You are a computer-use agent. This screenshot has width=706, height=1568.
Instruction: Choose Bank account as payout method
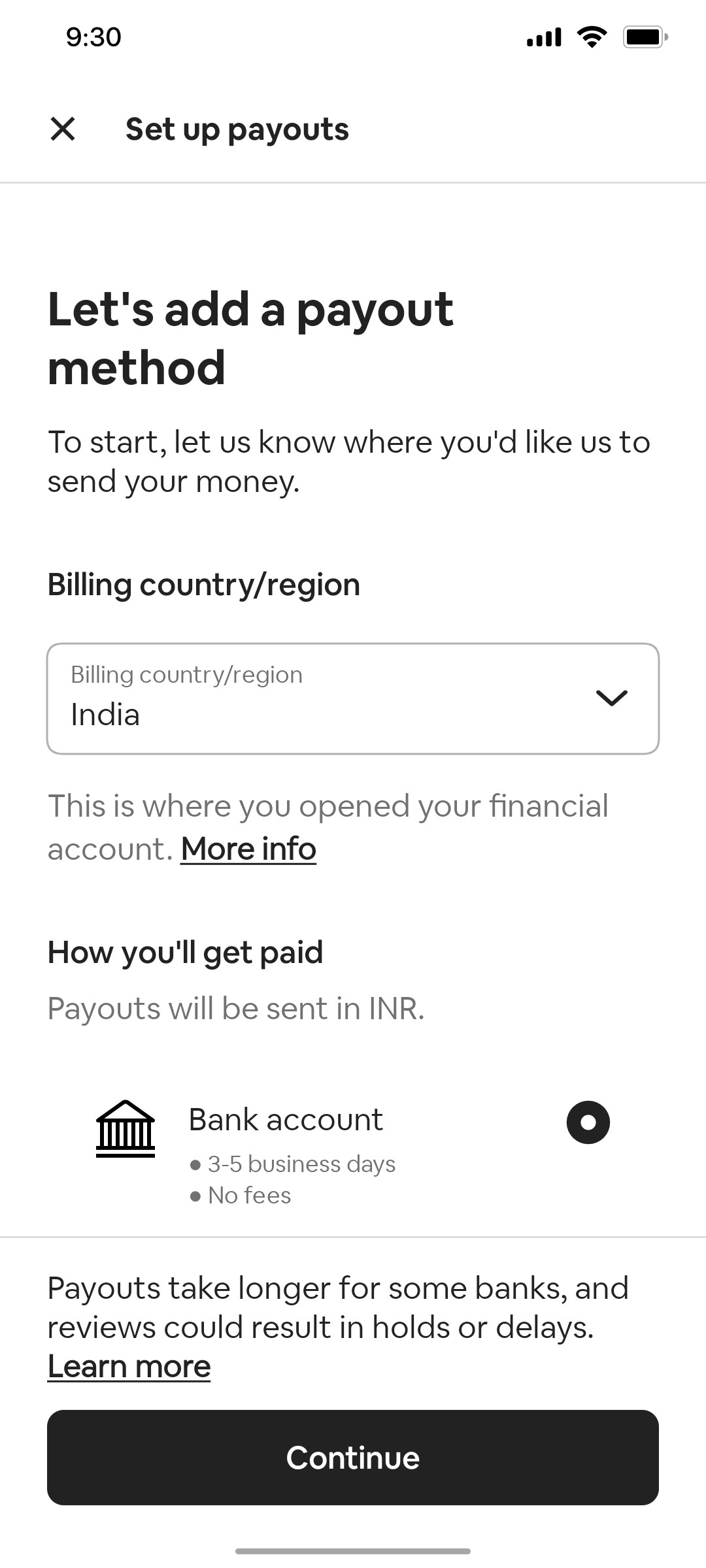[285, 1119]
